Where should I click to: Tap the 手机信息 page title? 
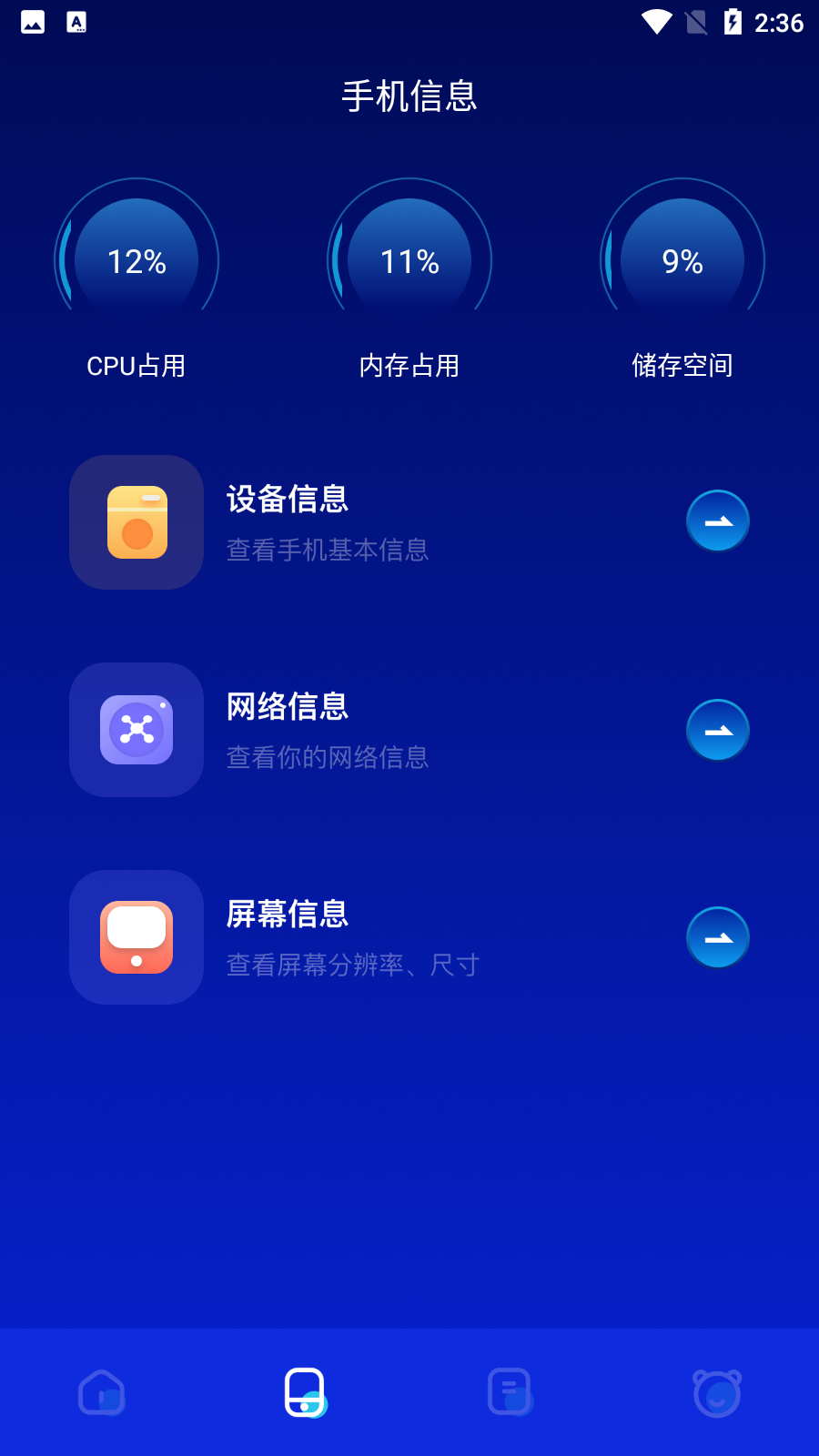pyautogui.click(x=409, y=96)
